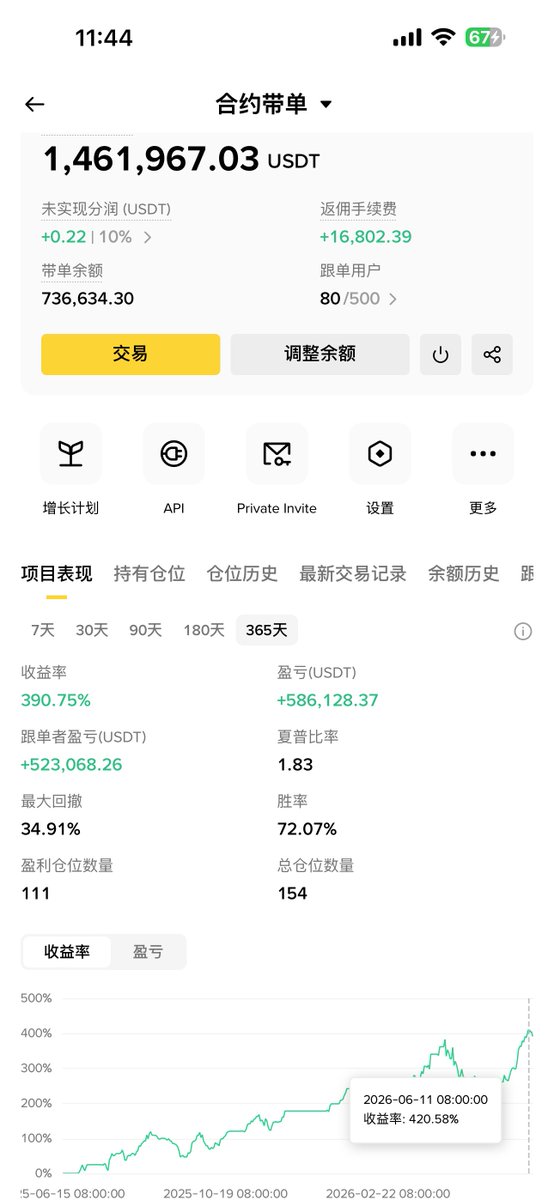Go back using the arrow
Viewport: 554px width, 1200px height.
[x=35, y=104]
